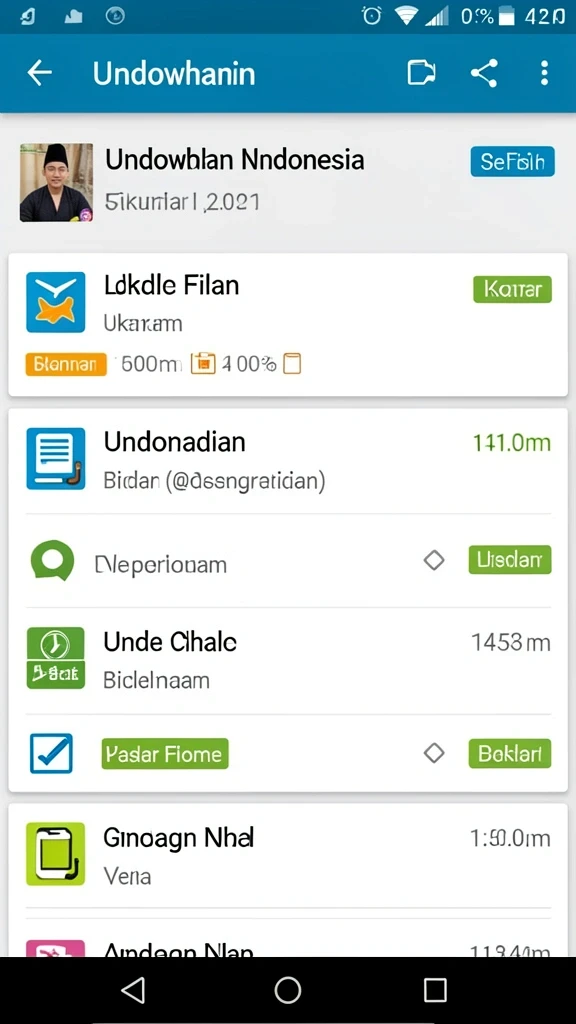Image resolution: width=576 pixels, height=1024 pixels.
Task: Open the Unde Clhalc entry
Action: [288, 660]
